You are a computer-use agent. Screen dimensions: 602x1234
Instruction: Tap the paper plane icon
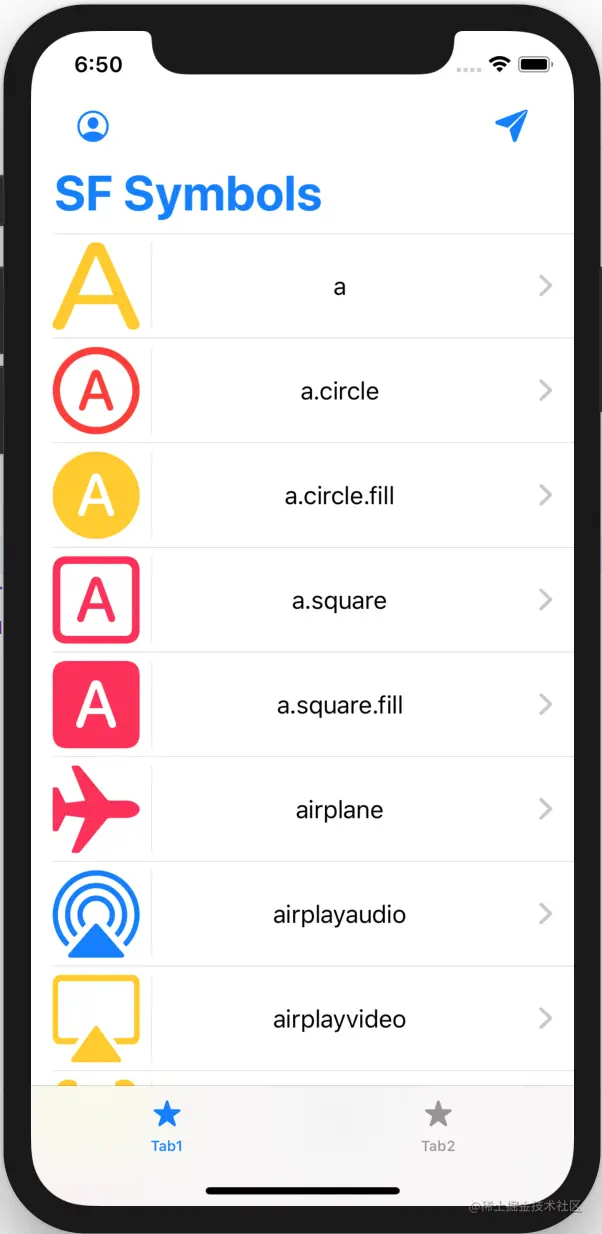tap(511, 126)
